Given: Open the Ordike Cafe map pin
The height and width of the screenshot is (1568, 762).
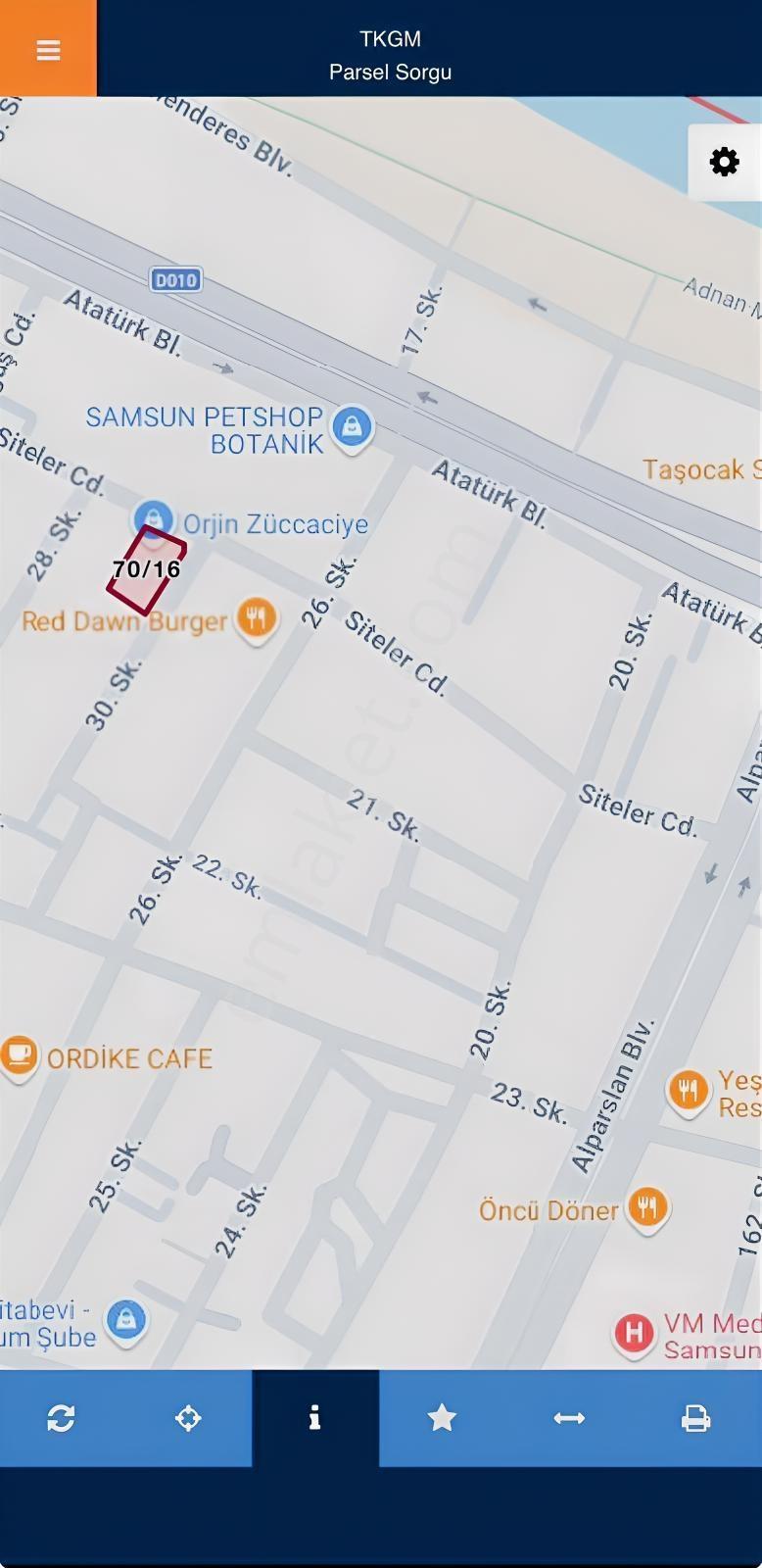Looking at the screenshot, I should 19,1057.
